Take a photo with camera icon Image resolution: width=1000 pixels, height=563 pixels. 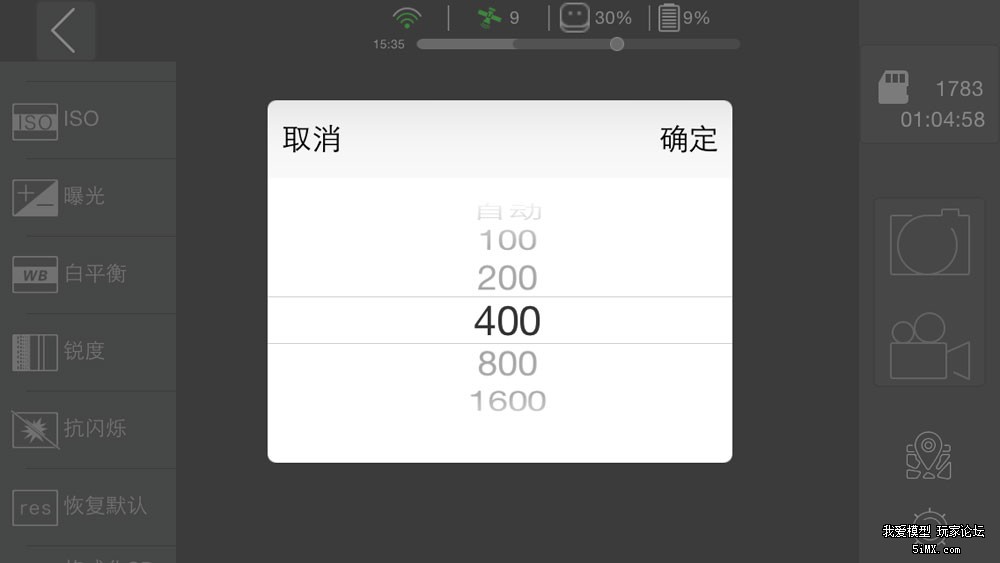pos(929,242)
